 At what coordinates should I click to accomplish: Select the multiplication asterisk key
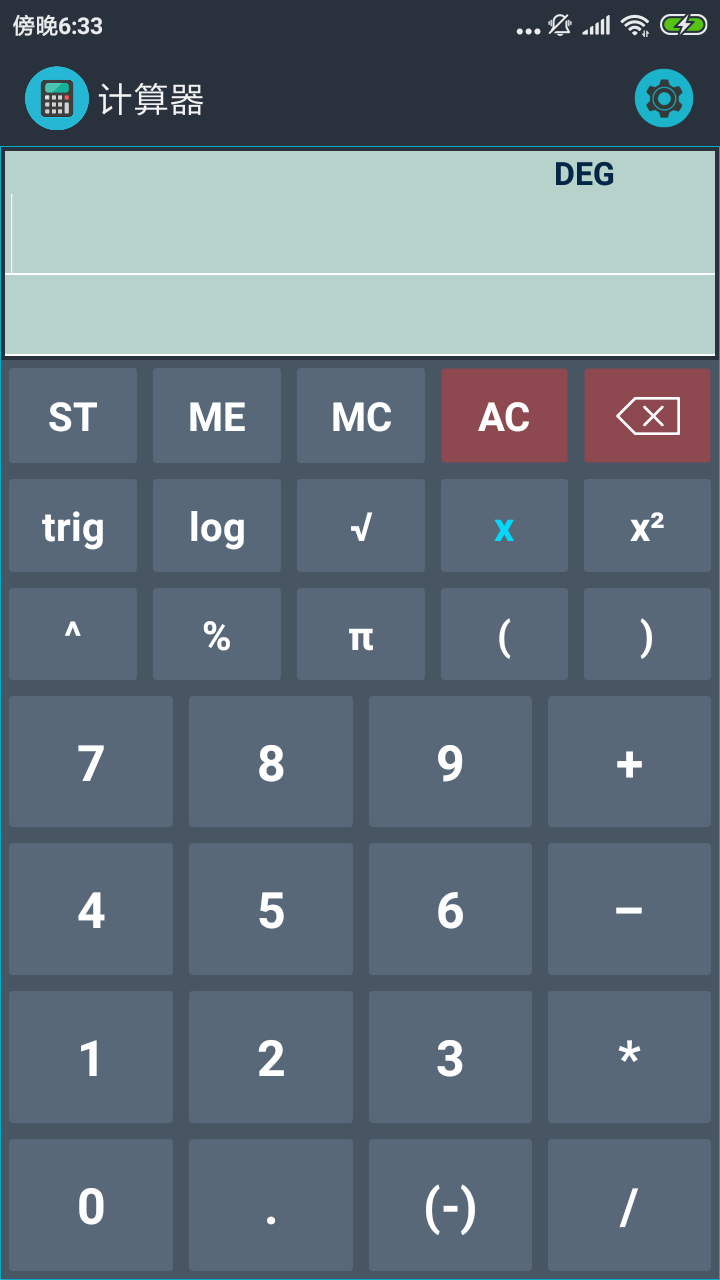click(629, 1056)
